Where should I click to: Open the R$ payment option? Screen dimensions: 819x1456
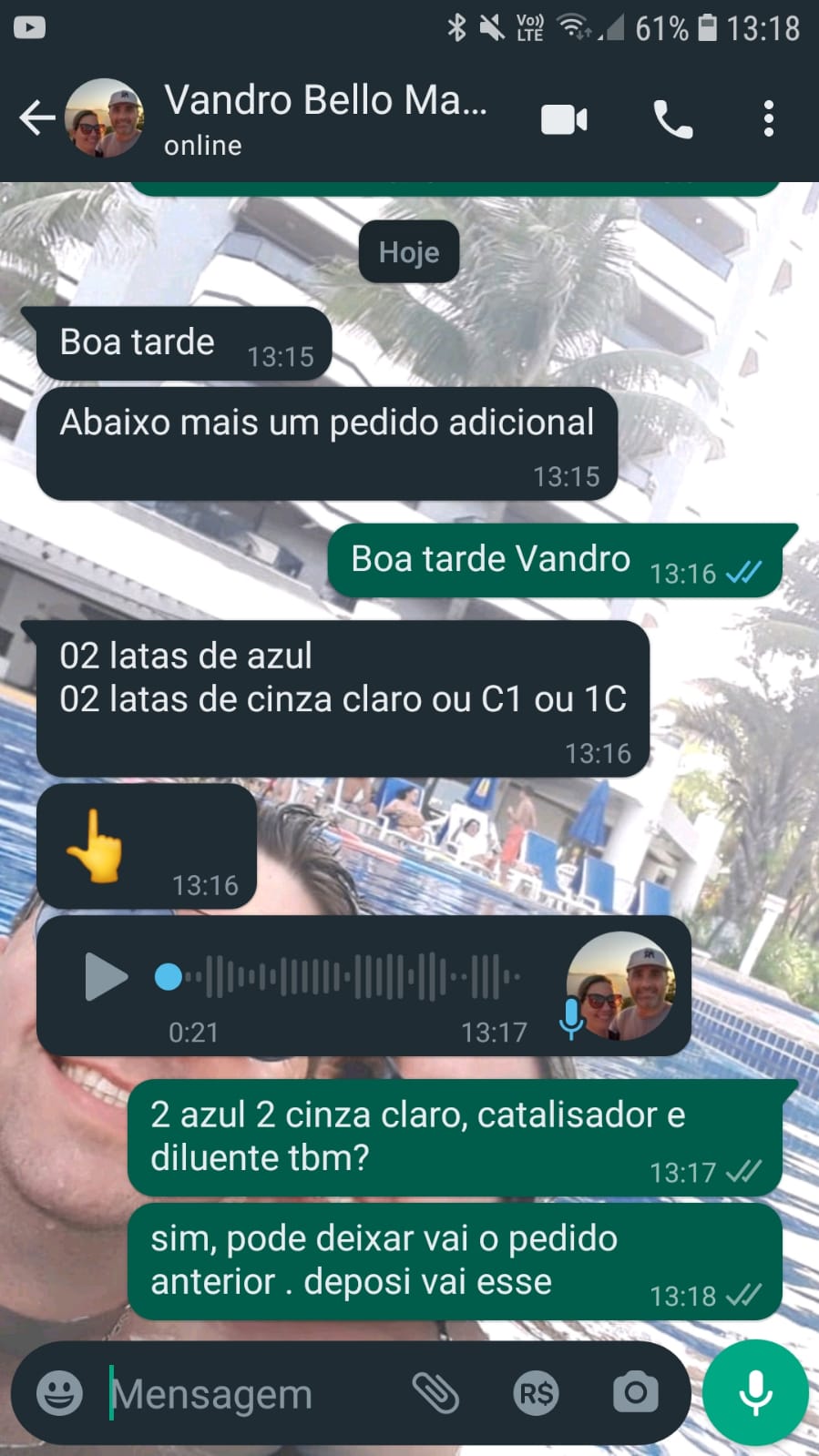(536, 1392)
